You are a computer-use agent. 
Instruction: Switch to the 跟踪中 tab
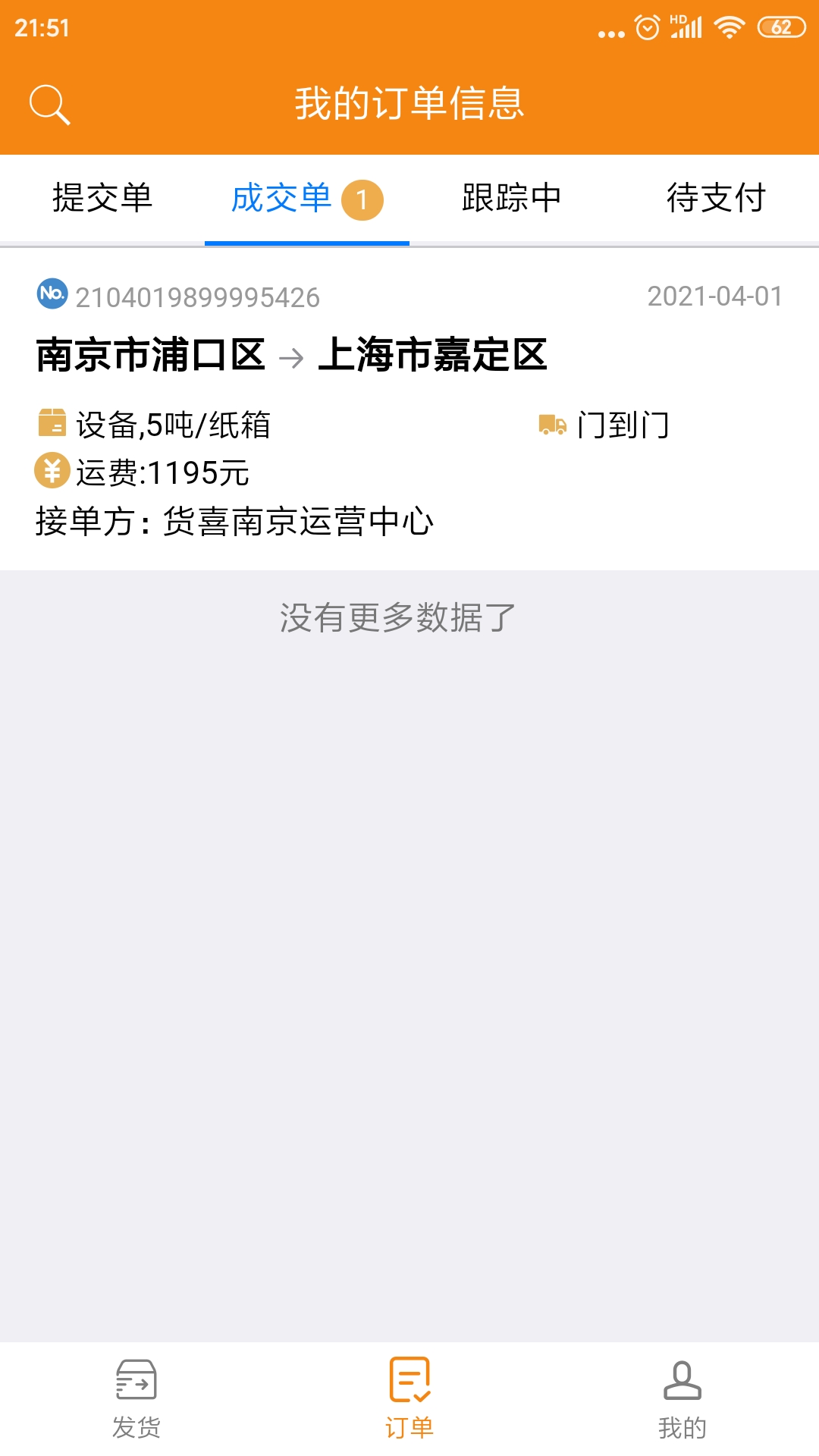(x=510, y=198)
